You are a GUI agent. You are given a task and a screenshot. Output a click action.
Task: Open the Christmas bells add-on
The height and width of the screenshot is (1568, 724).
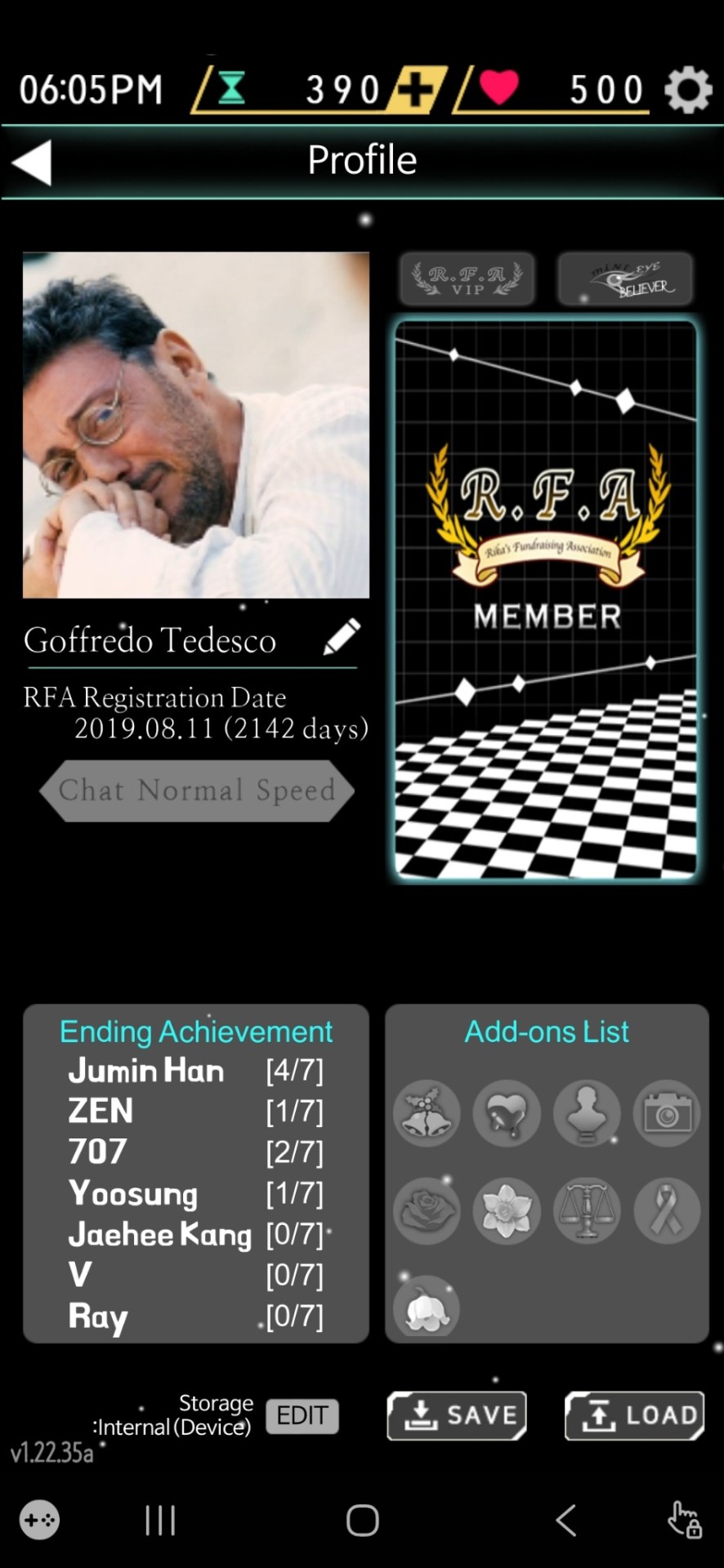point(427,1113)
